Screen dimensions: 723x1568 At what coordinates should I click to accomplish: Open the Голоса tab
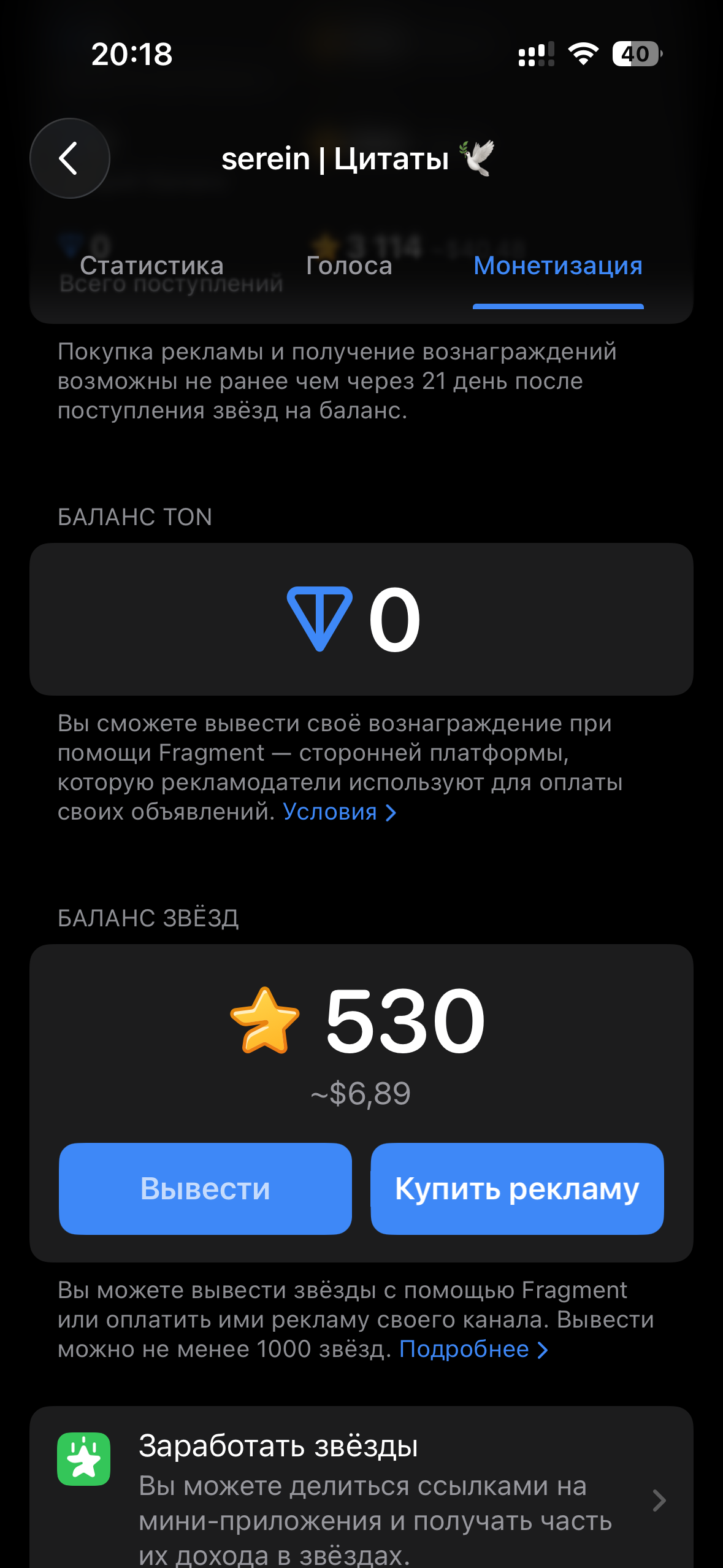[x=349, y=266]
